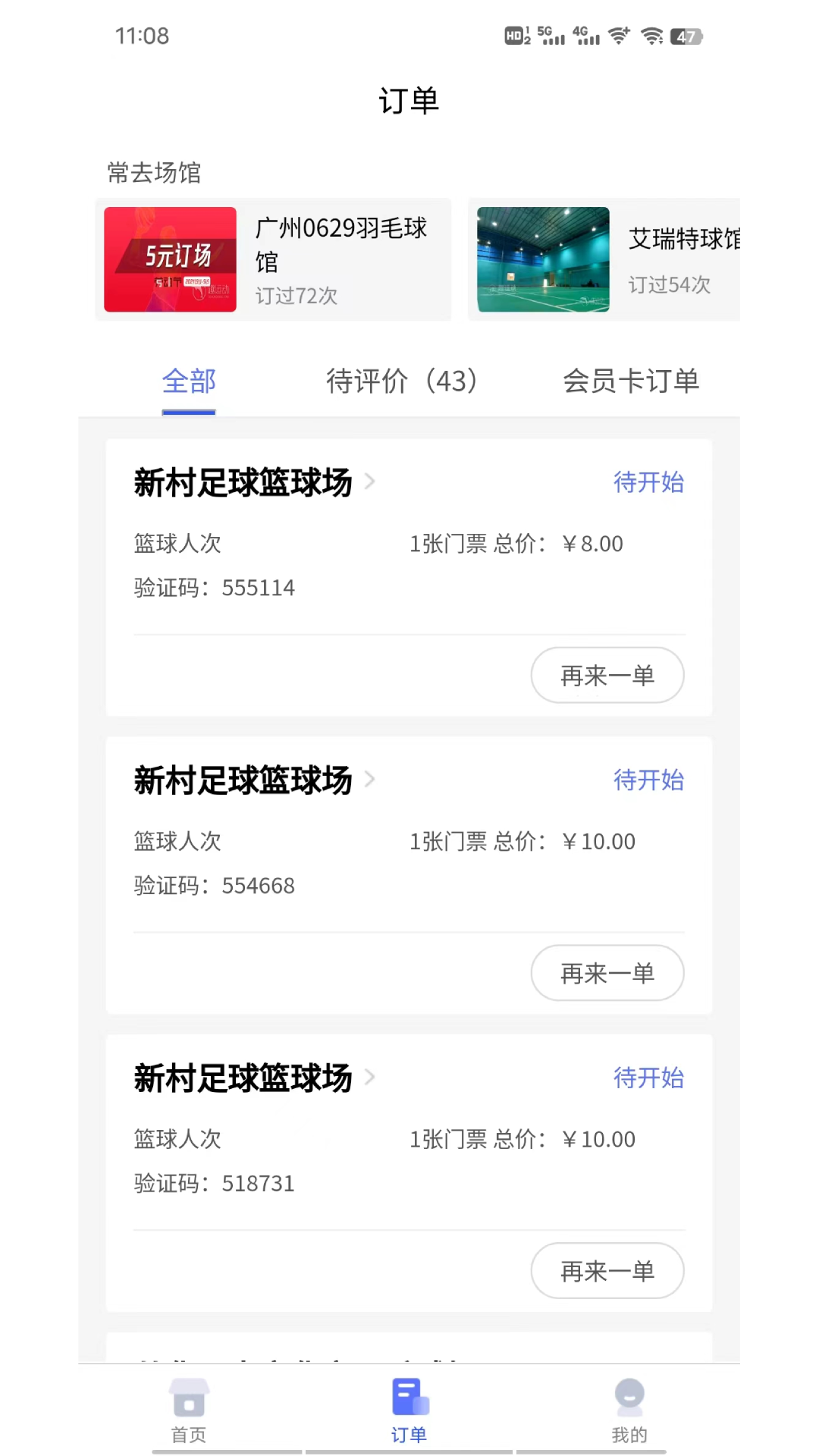The image size is (819, 1456).
Task: Select the 全部 tab
Action: 189,381
